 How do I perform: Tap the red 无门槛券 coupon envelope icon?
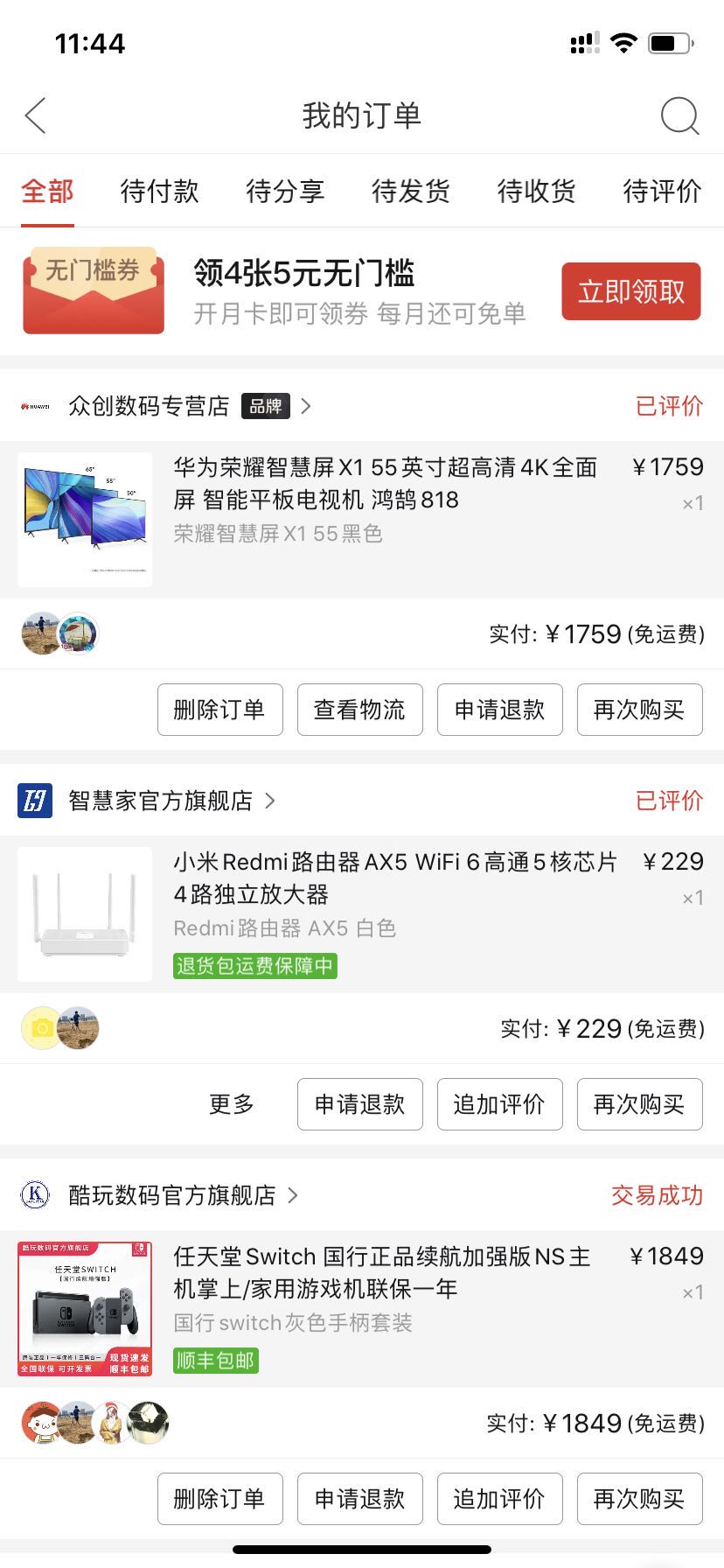(x=93, y=290)
